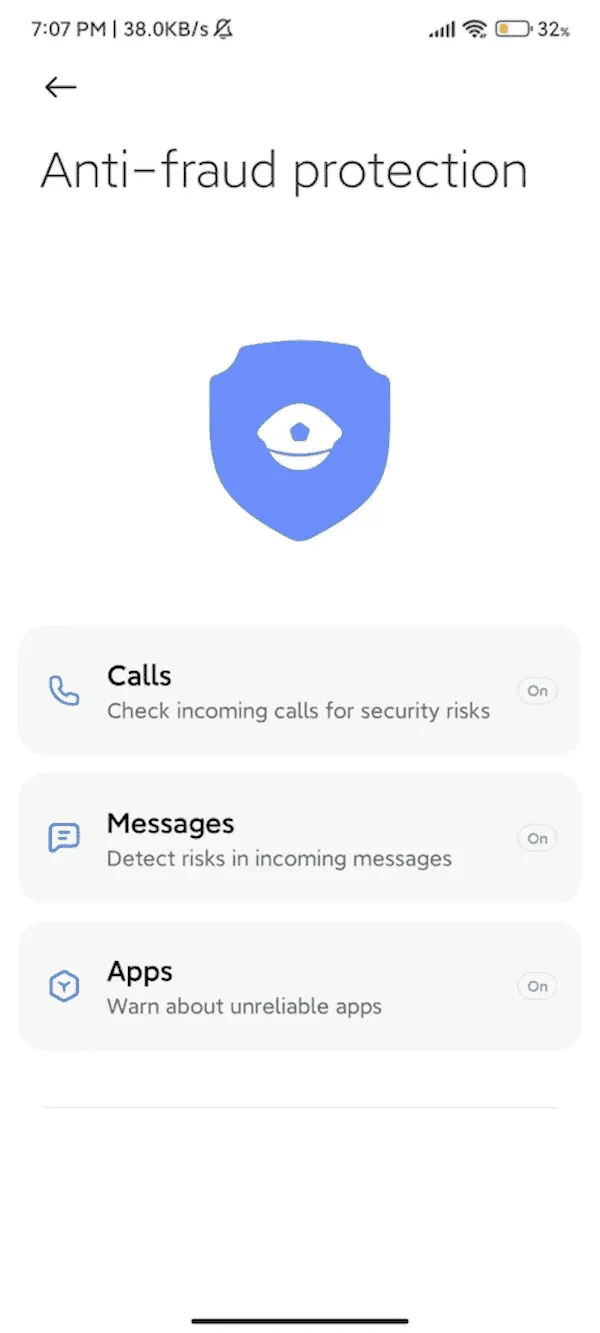This screenshot has width=600, height=1333.
Task: Open the Calls protection setting
Action: pyautogui.click(x=298, y=691)
